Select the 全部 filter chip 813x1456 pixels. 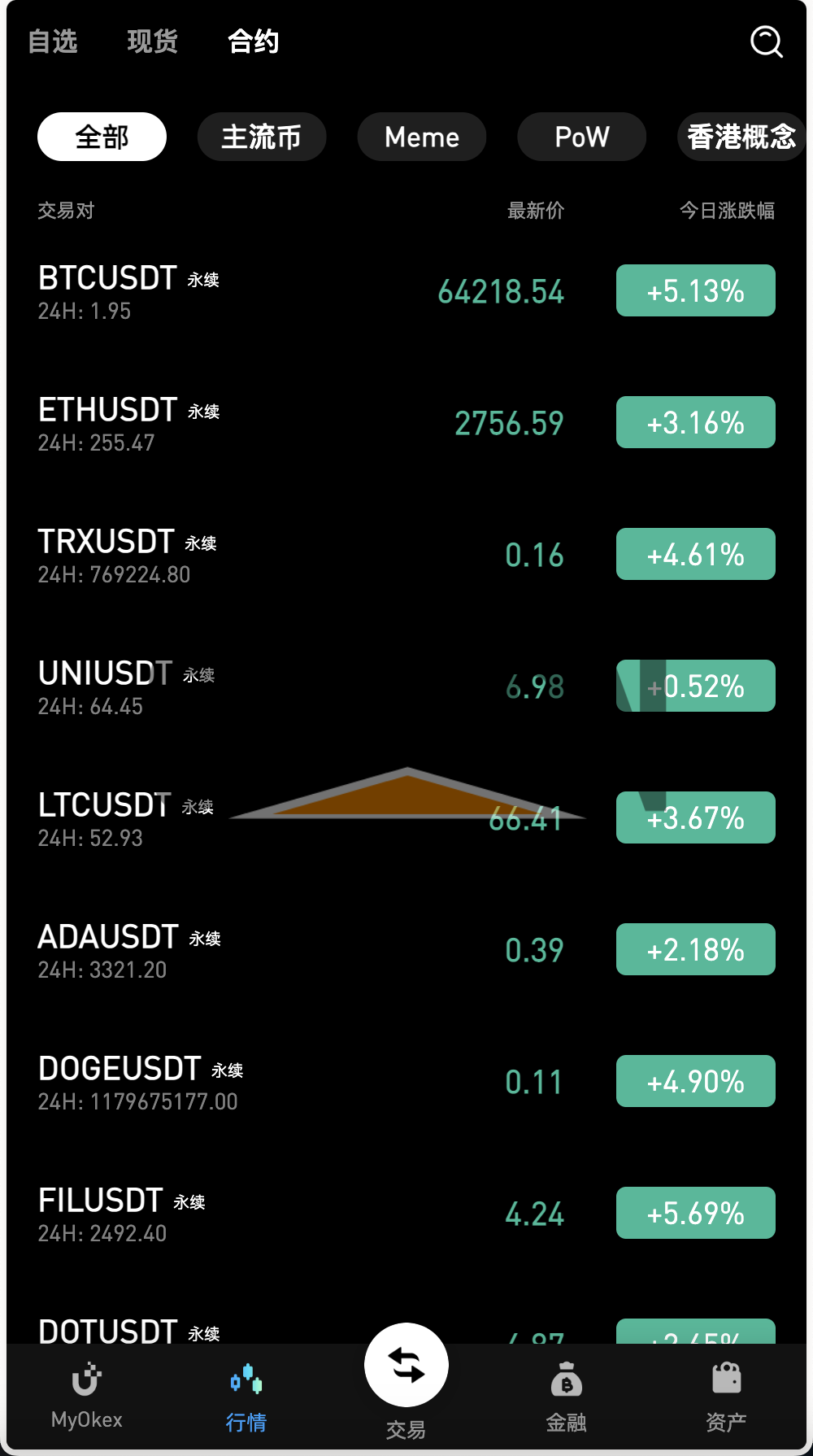pos(102,137)
